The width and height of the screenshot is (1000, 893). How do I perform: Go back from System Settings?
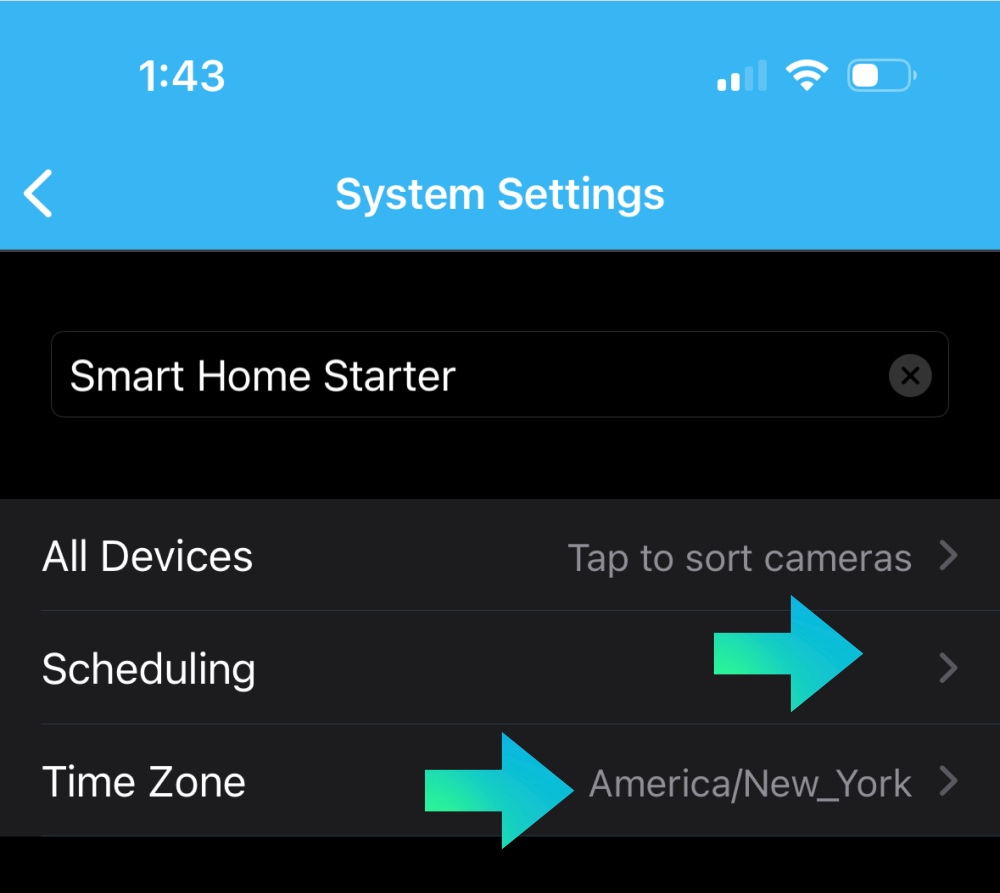[38, 193]
